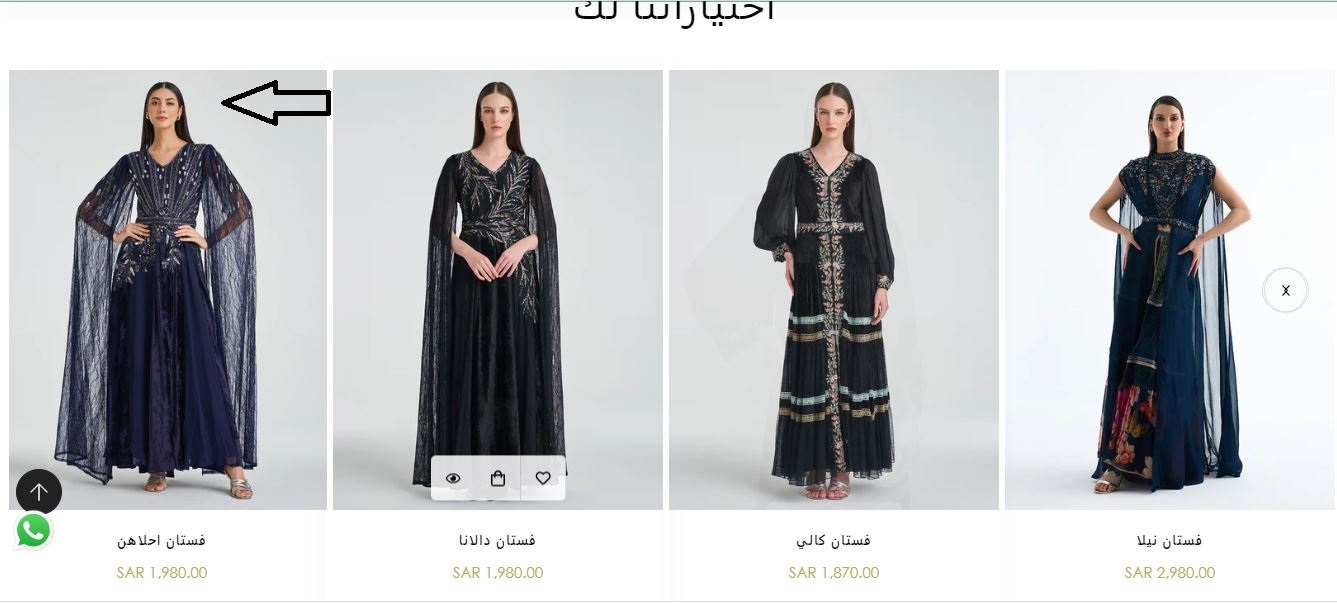Quick view فستان دالانا with eye icon
Screen dimensions: 1337x603
[453, 478]
